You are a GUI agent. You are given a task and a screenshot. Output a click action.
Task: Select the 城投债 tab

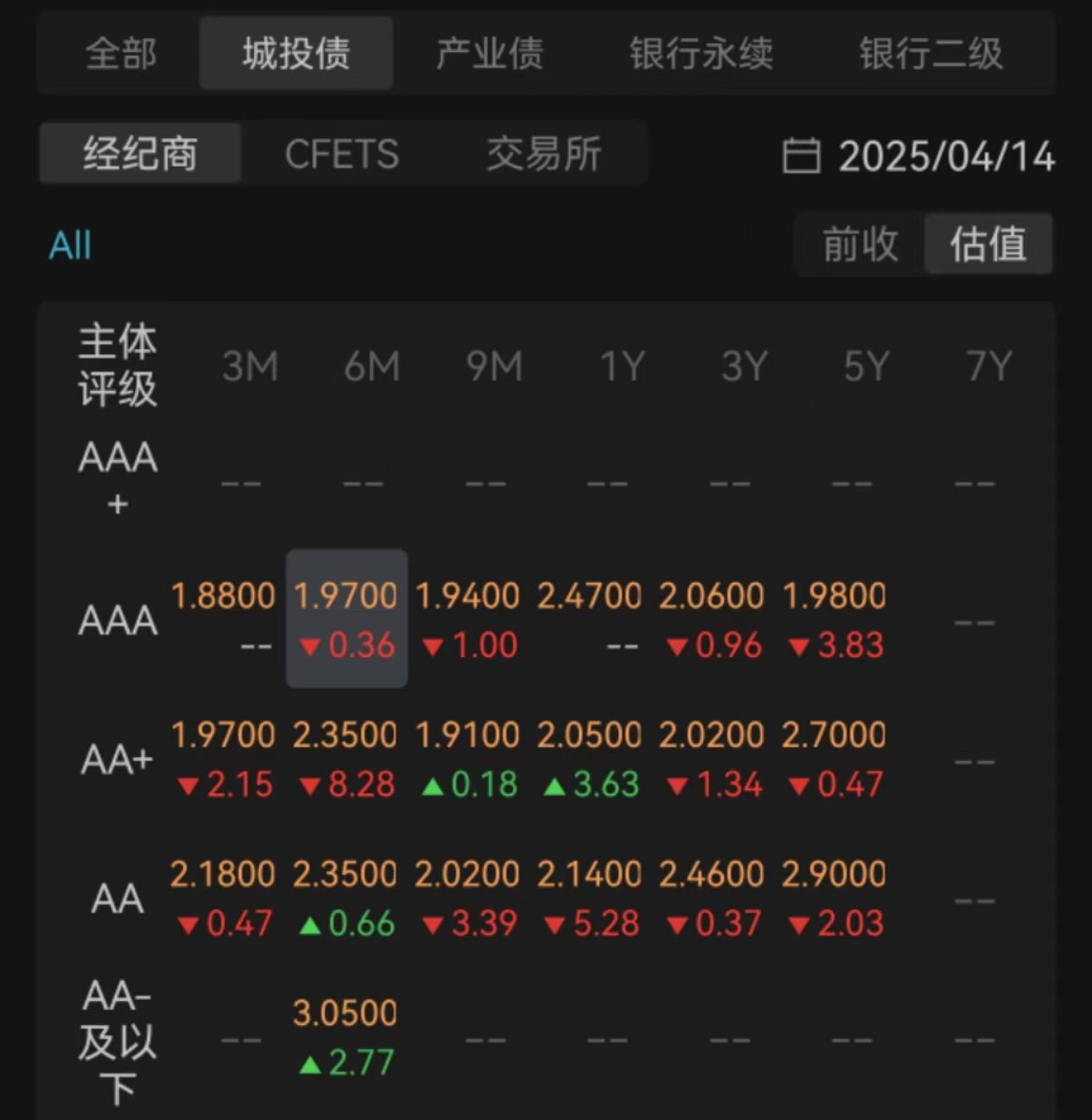tap(295, 53)
